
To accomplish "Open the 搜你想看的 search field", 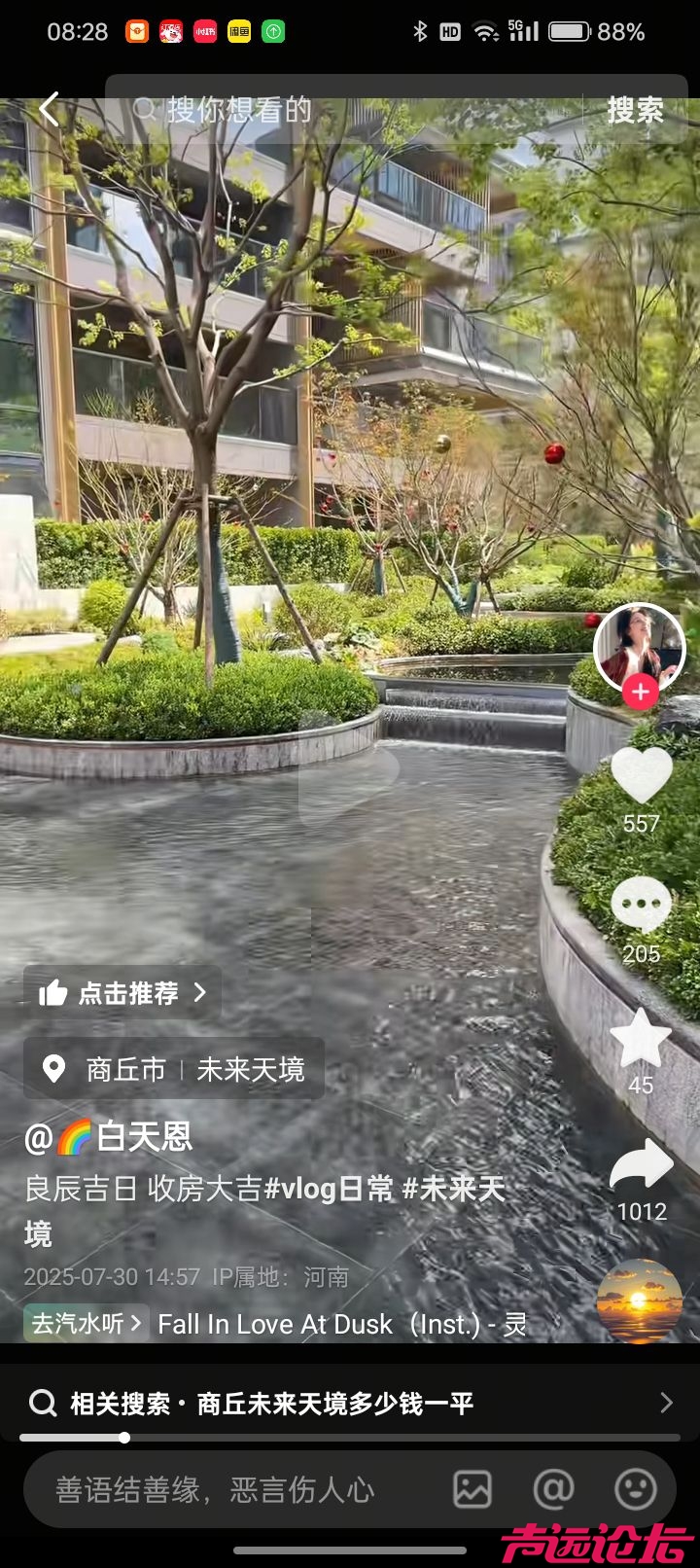I will pos(350,110).
